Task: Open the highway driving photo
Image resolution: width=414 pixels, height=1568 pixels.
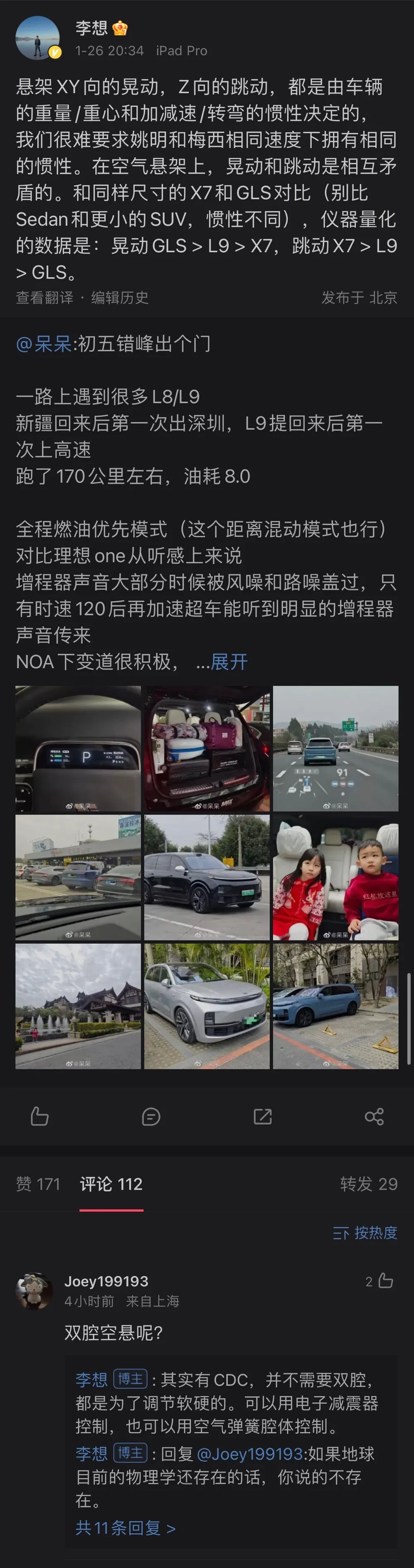Action: click(335, 748)
